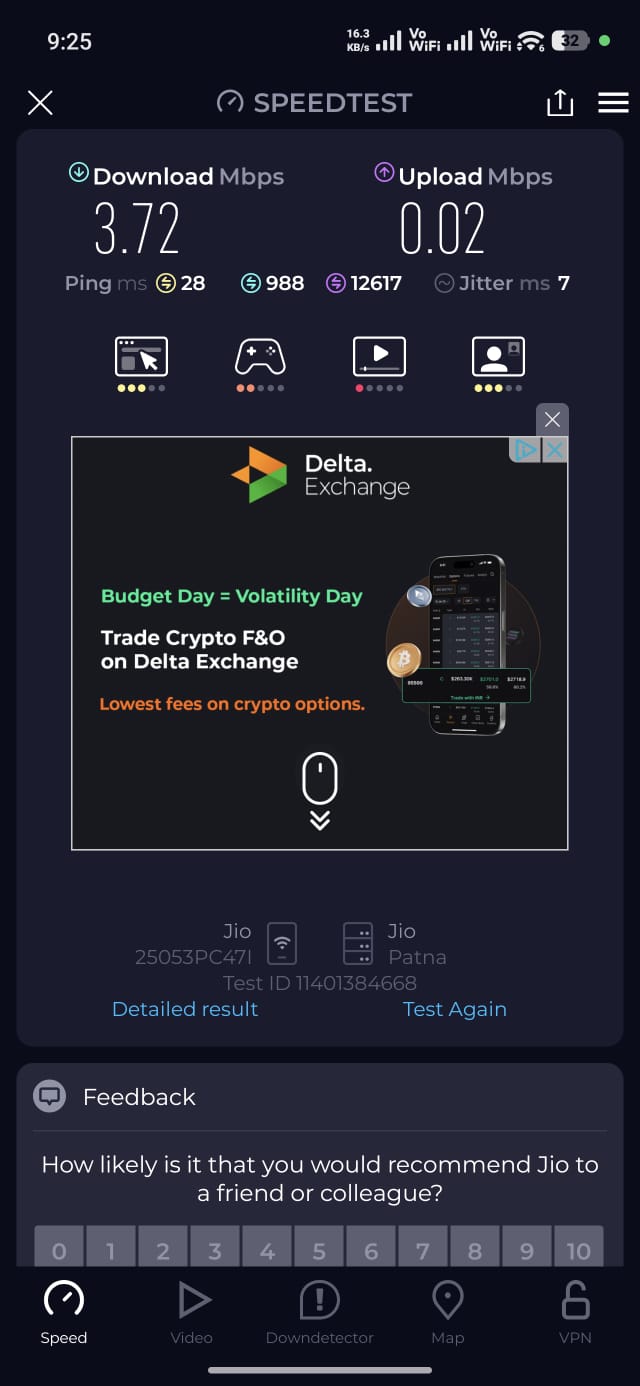The height and width of the screenshot is (1386, 640).
Task: Switch to the Video tab
Action: pos(192,1312)
